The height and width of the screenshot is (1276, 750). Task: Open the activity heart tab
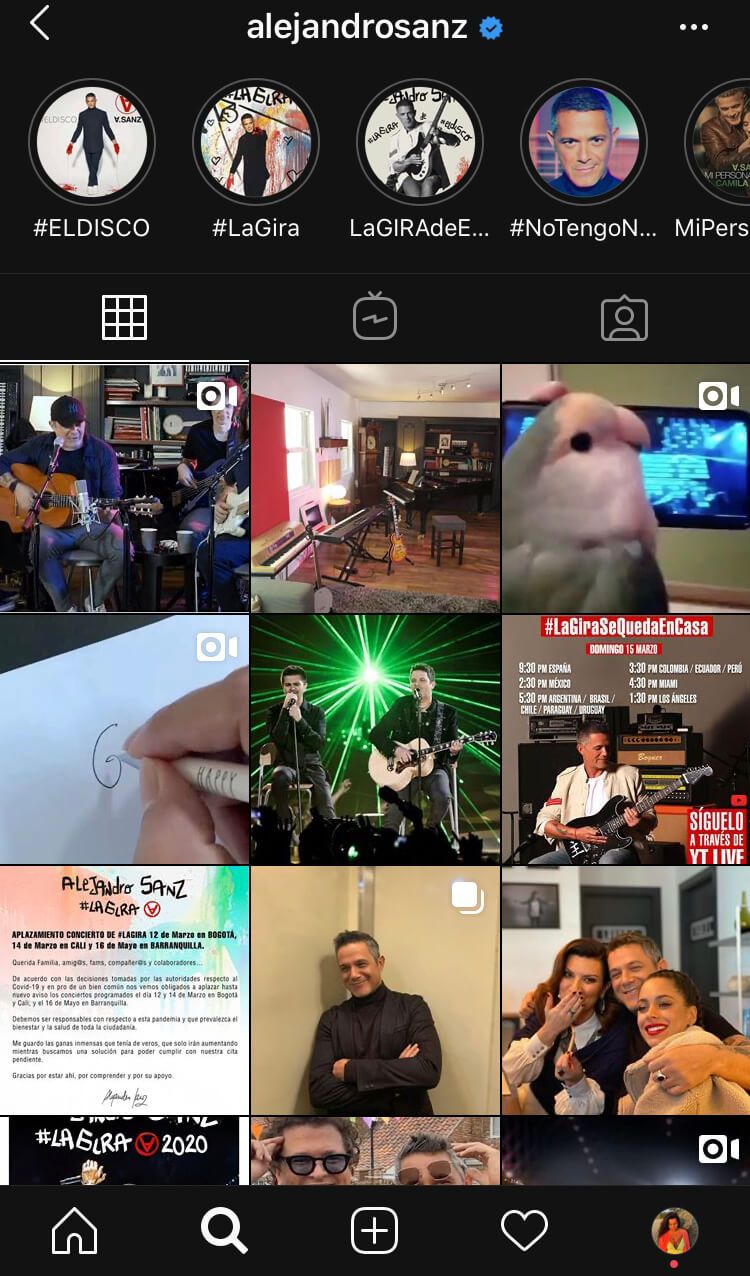(x=524, y=1230)
